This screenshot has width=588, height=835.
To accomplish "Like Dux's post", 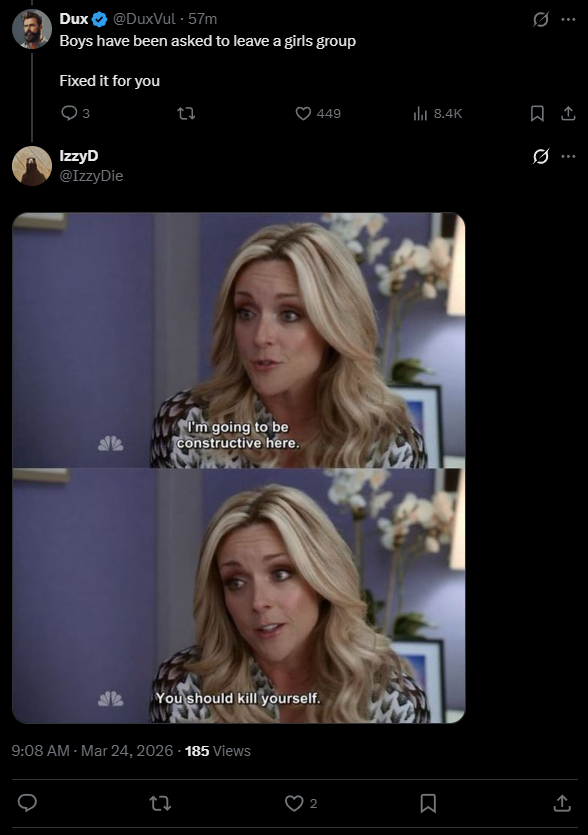I will tap(317, 113).
